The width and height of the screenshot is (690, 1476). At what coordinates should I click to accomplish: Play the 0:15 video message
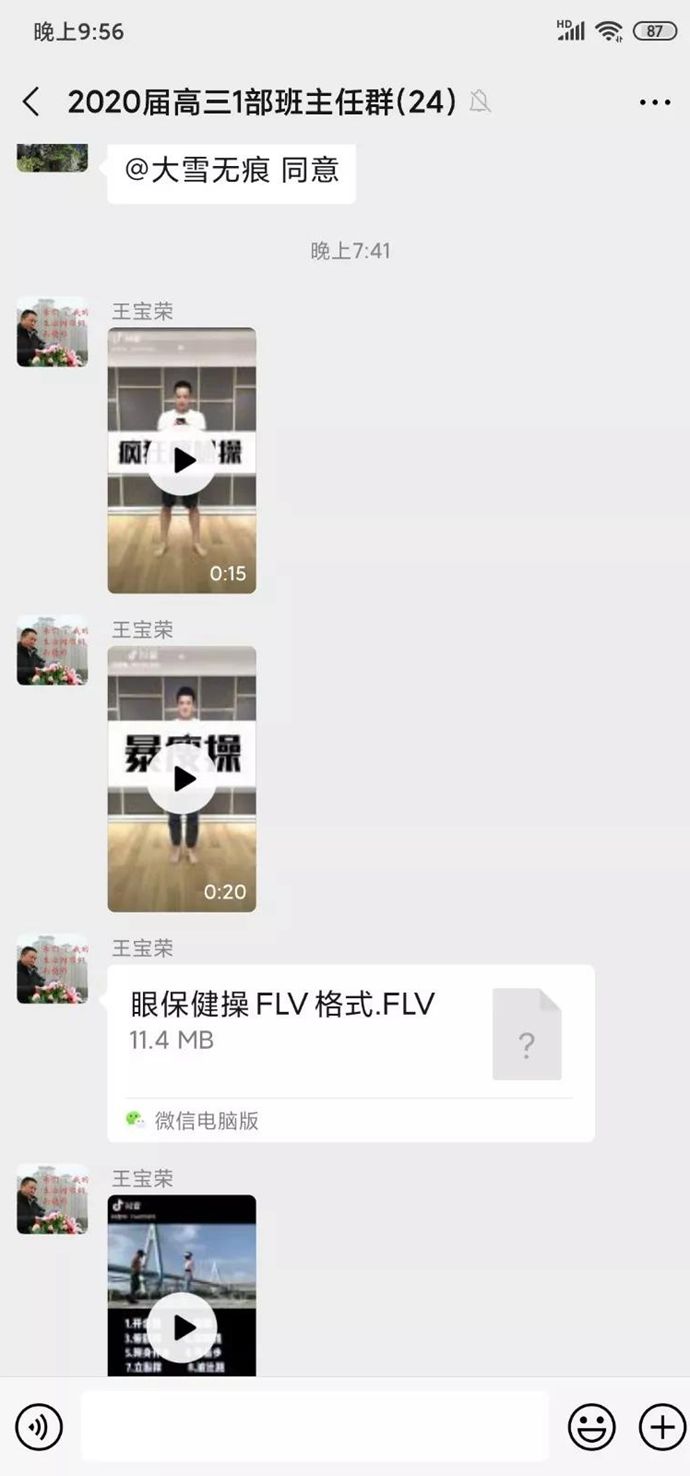(182, 461)
